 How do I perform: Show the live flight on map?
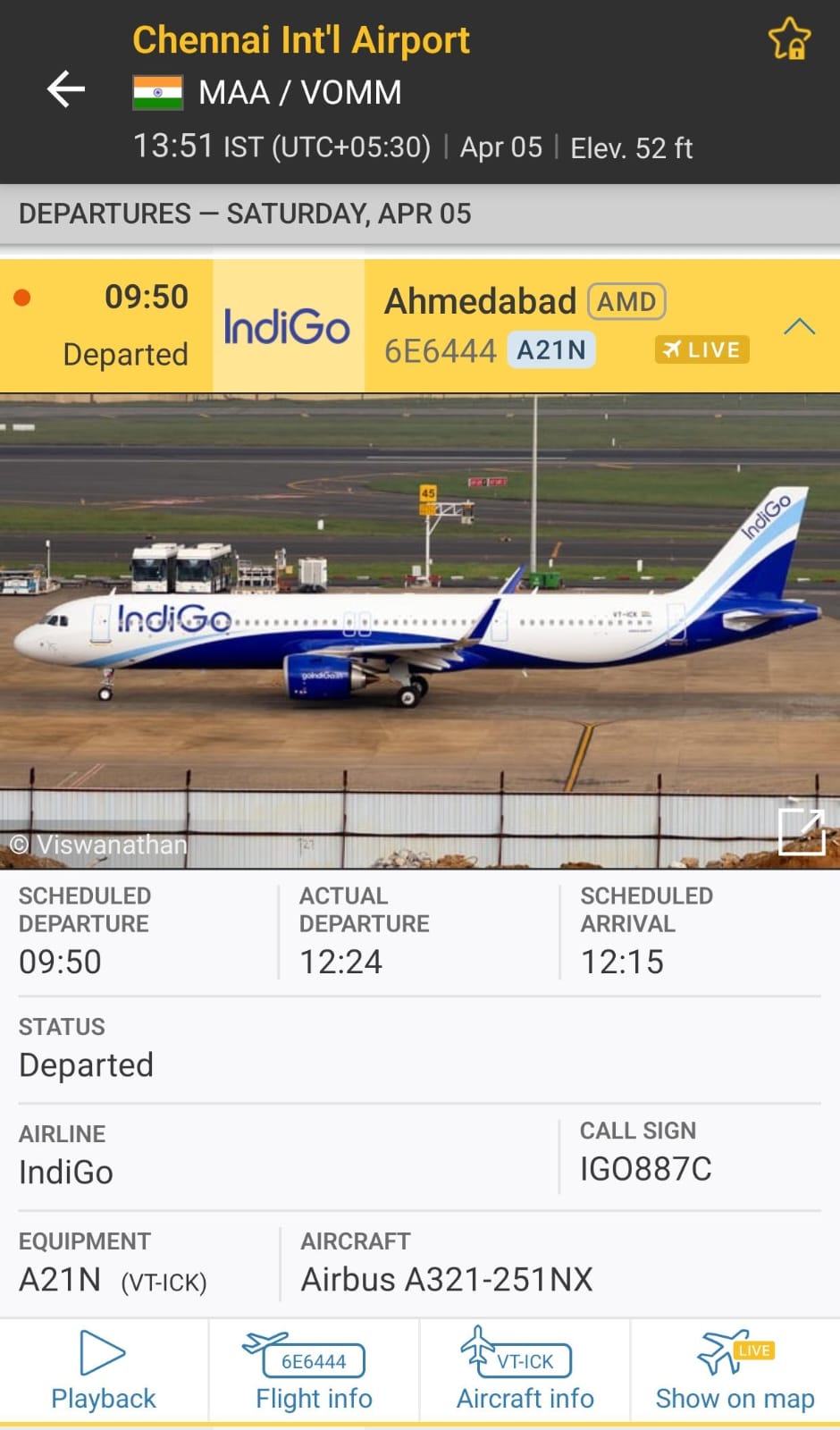pyautogui.click(x=735, y=1370)
